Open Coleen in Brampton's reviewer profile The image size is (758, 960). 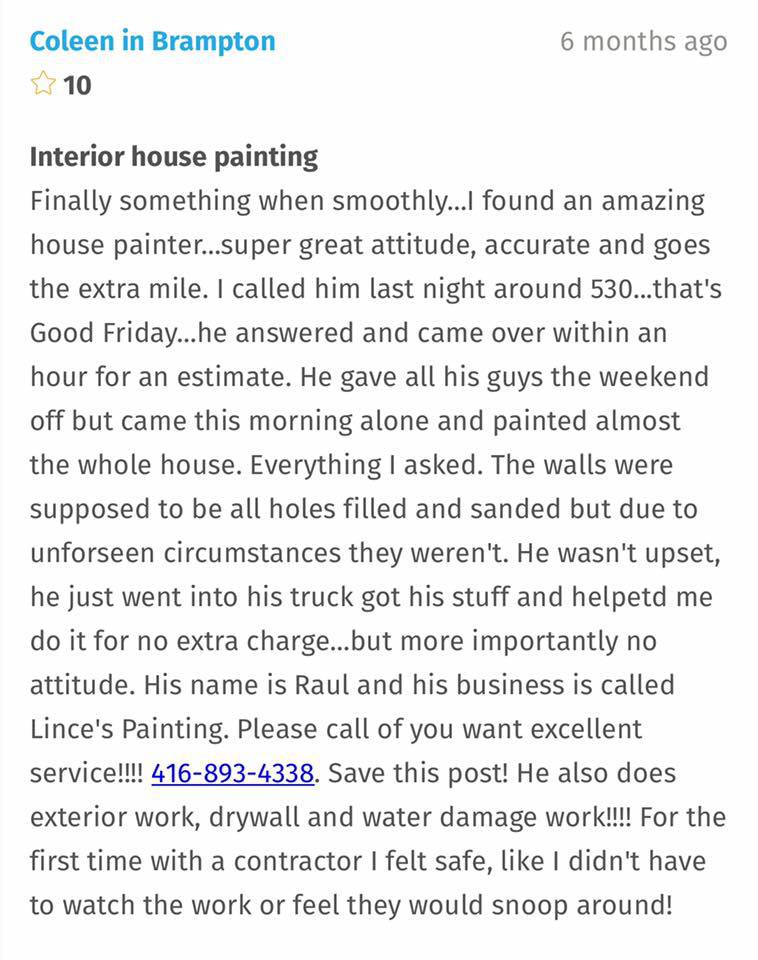click(152, 42)
